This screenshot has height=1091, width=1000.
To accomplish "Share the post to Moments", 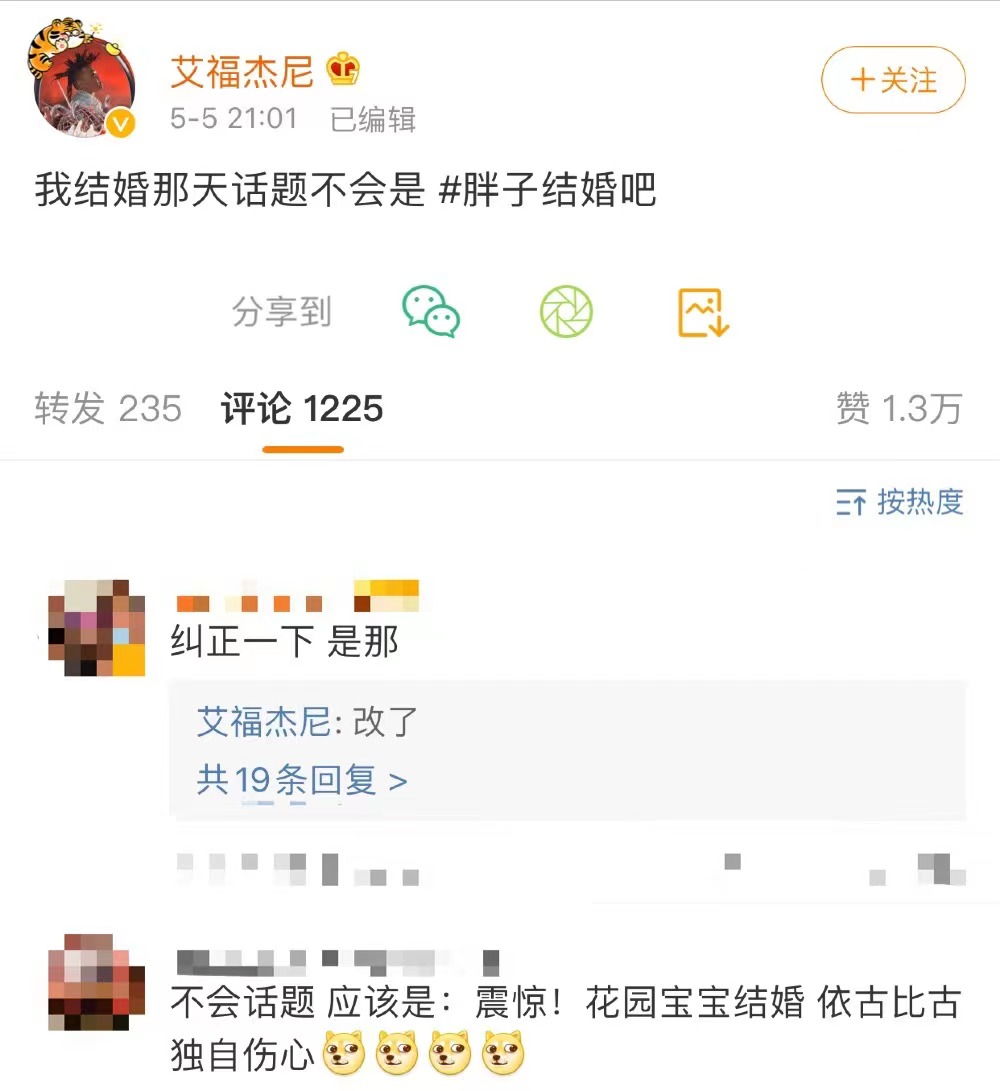I will (566, 312).
